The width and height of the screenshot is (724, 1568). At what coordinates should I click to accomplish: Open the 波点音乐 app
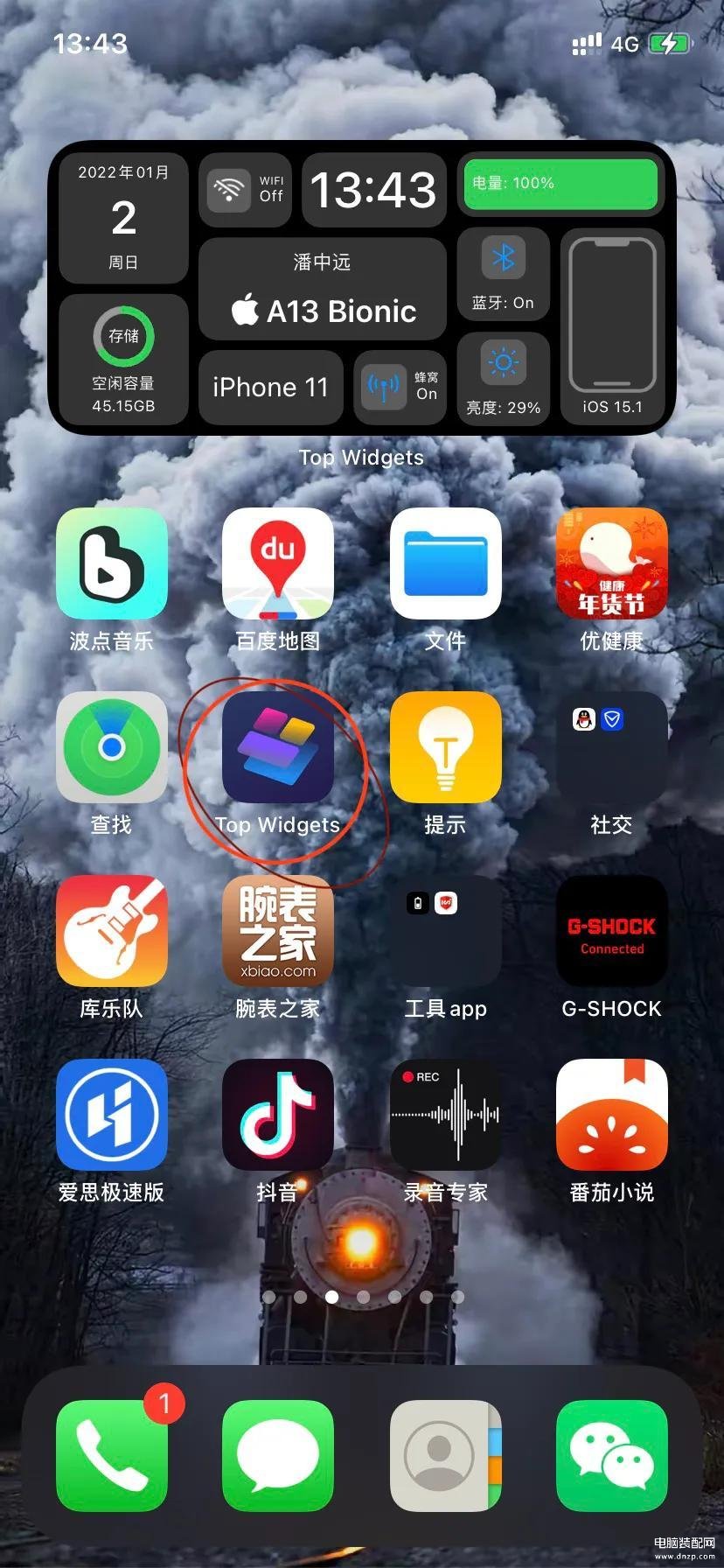tap(112, 564)
